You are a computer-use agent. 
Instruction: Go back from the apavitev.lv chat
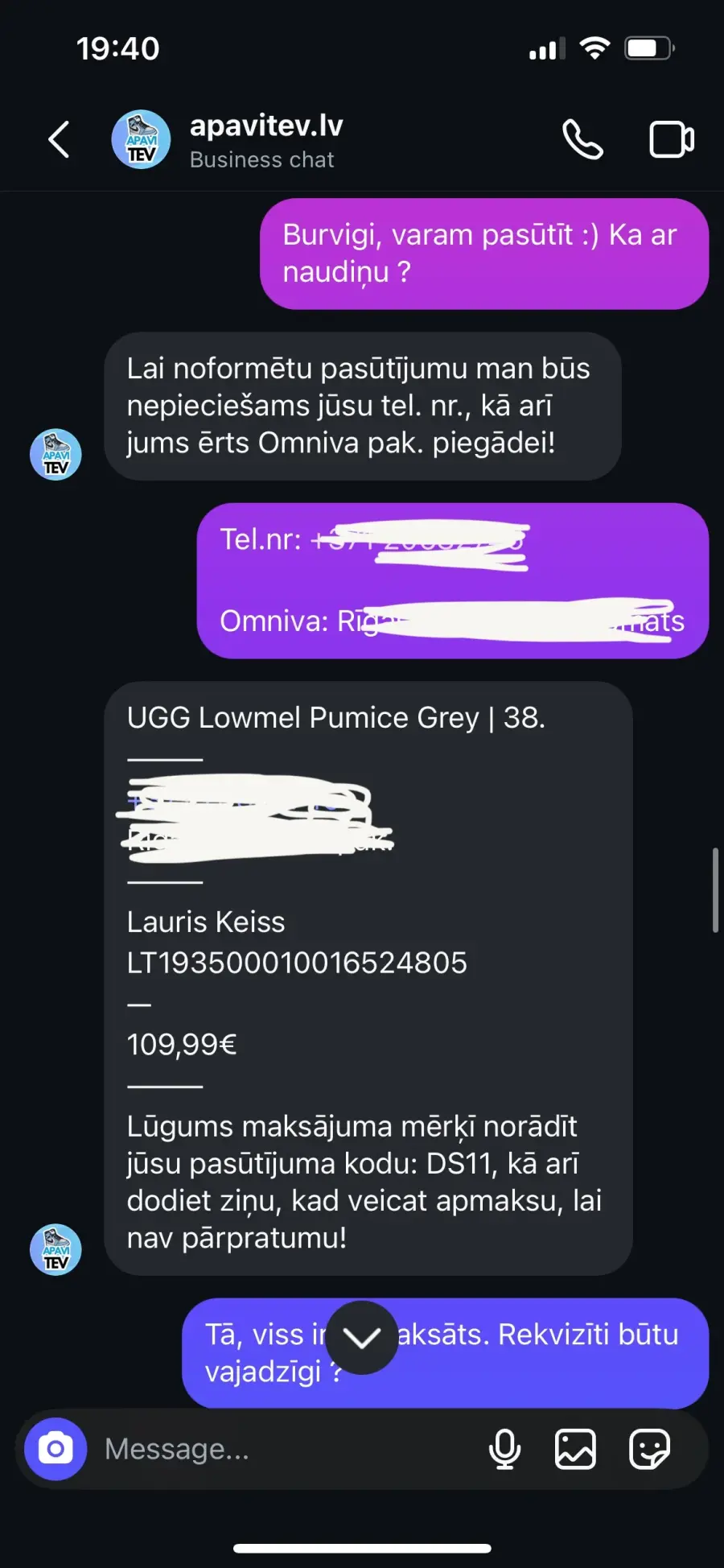coord(59,140)
